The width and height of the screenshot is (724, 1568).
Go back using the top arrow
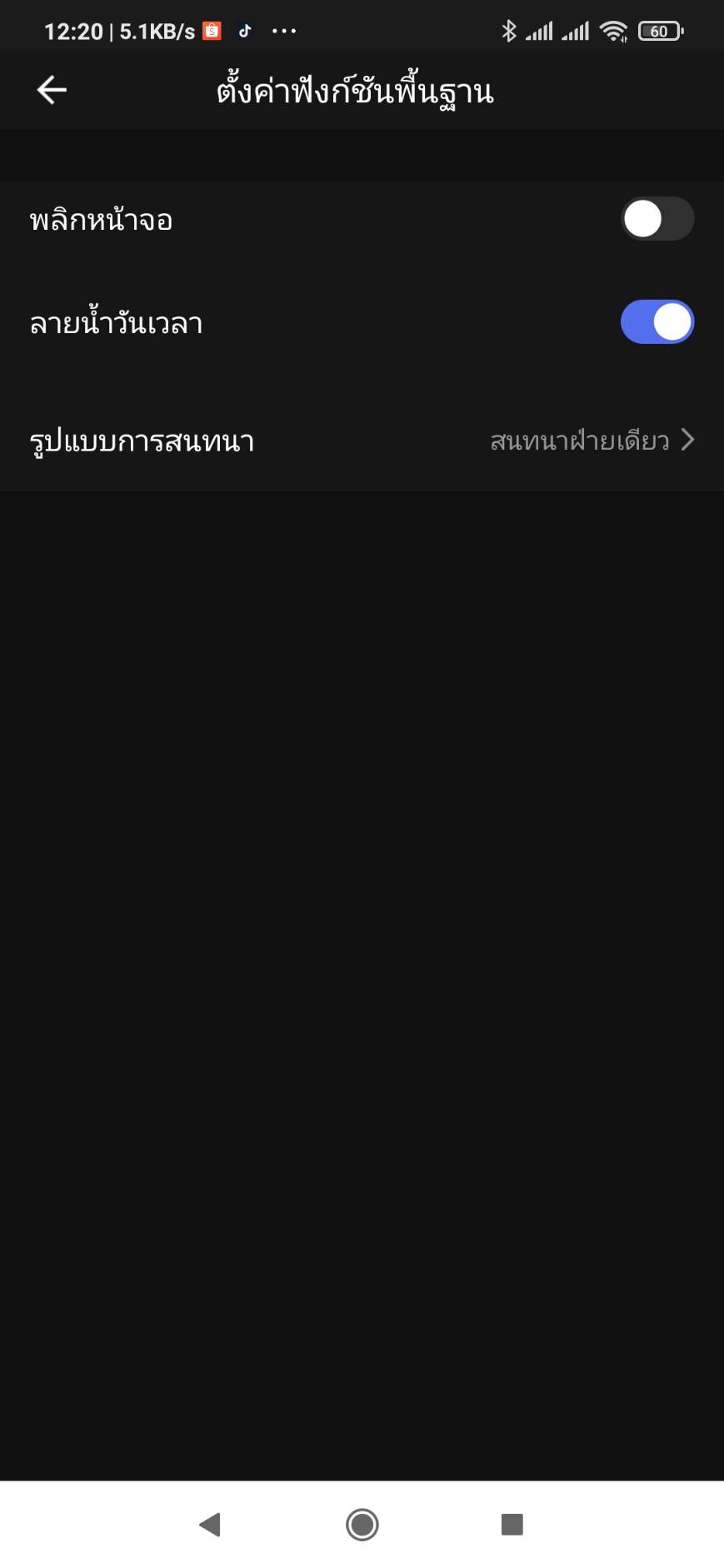pos(52,90)
